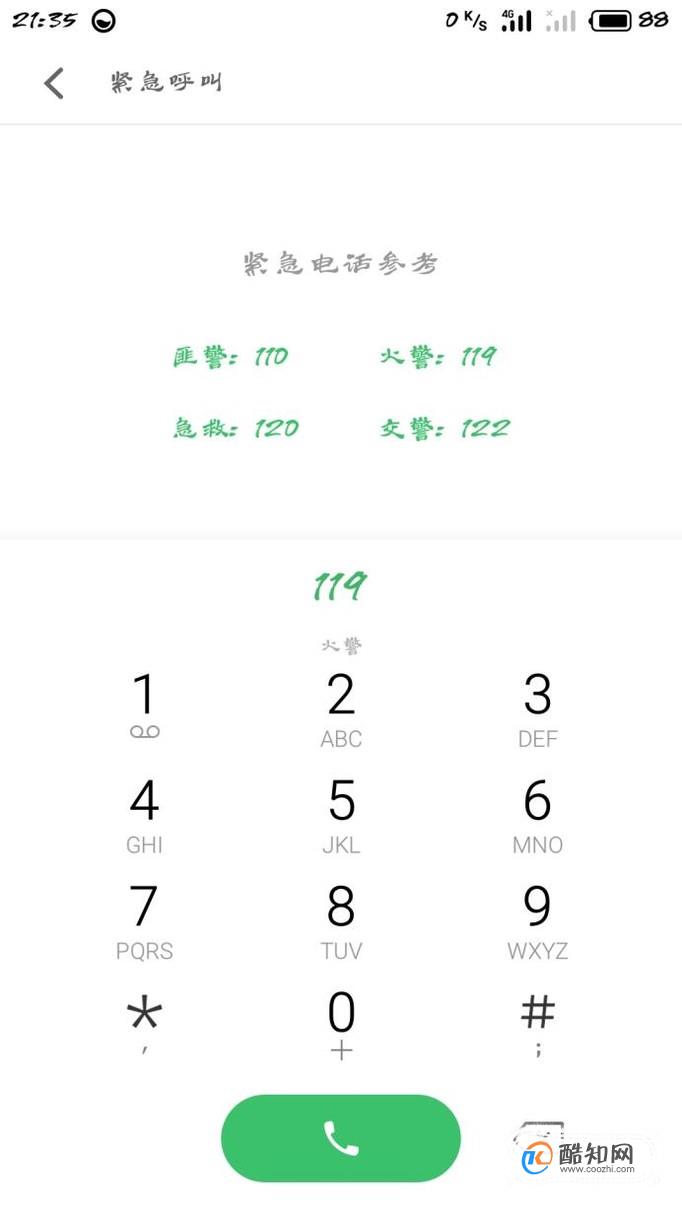Call 119 with the green phone button
Image resolution: width=682 pixels, height=1212 pixels.
coord(341,1138)
